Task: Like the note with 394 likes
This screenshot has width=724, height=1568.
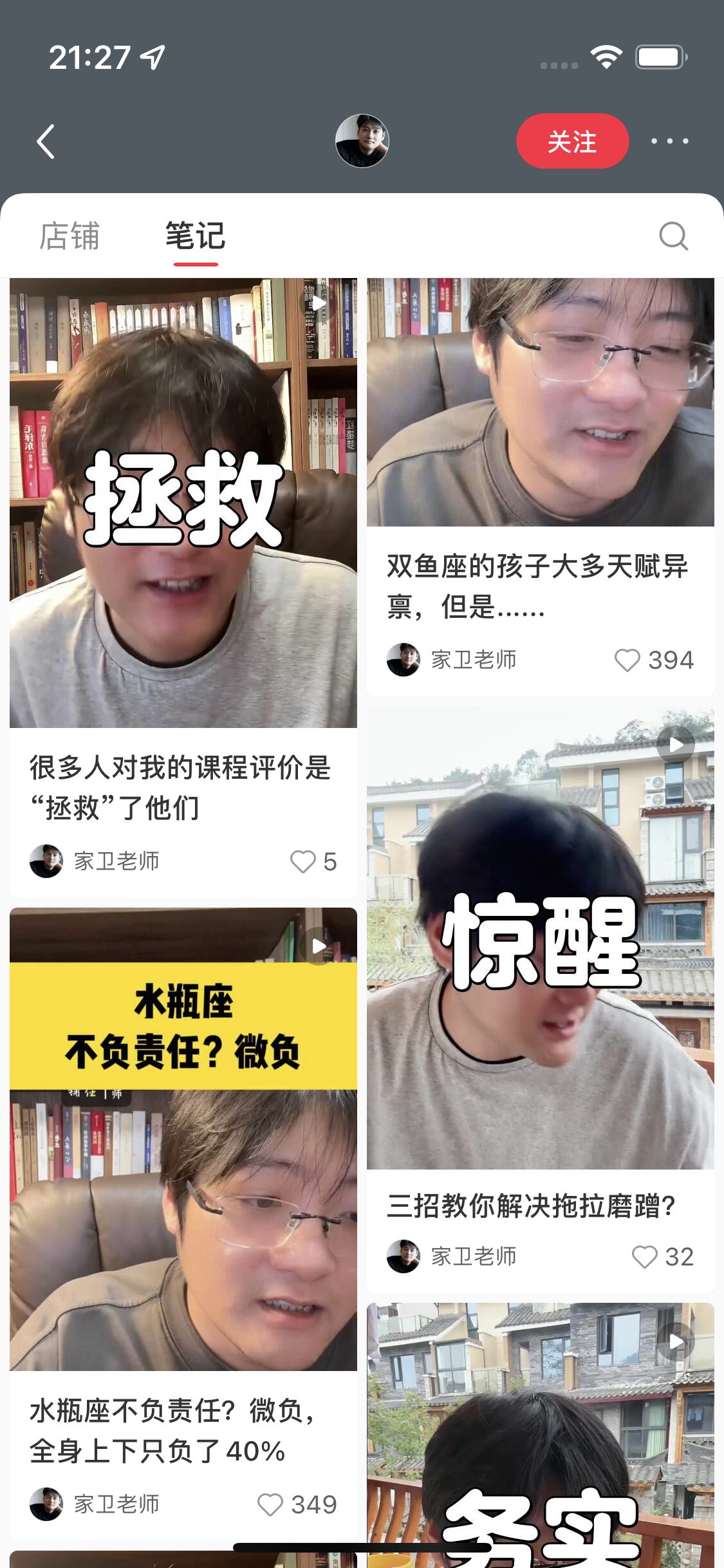Action: 627,660
